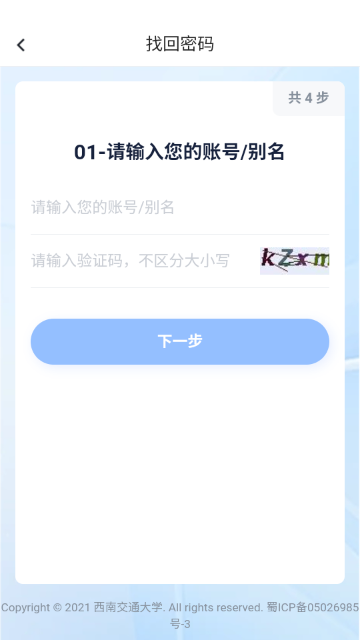Refresh the captcha image

(x=294, y=261)
